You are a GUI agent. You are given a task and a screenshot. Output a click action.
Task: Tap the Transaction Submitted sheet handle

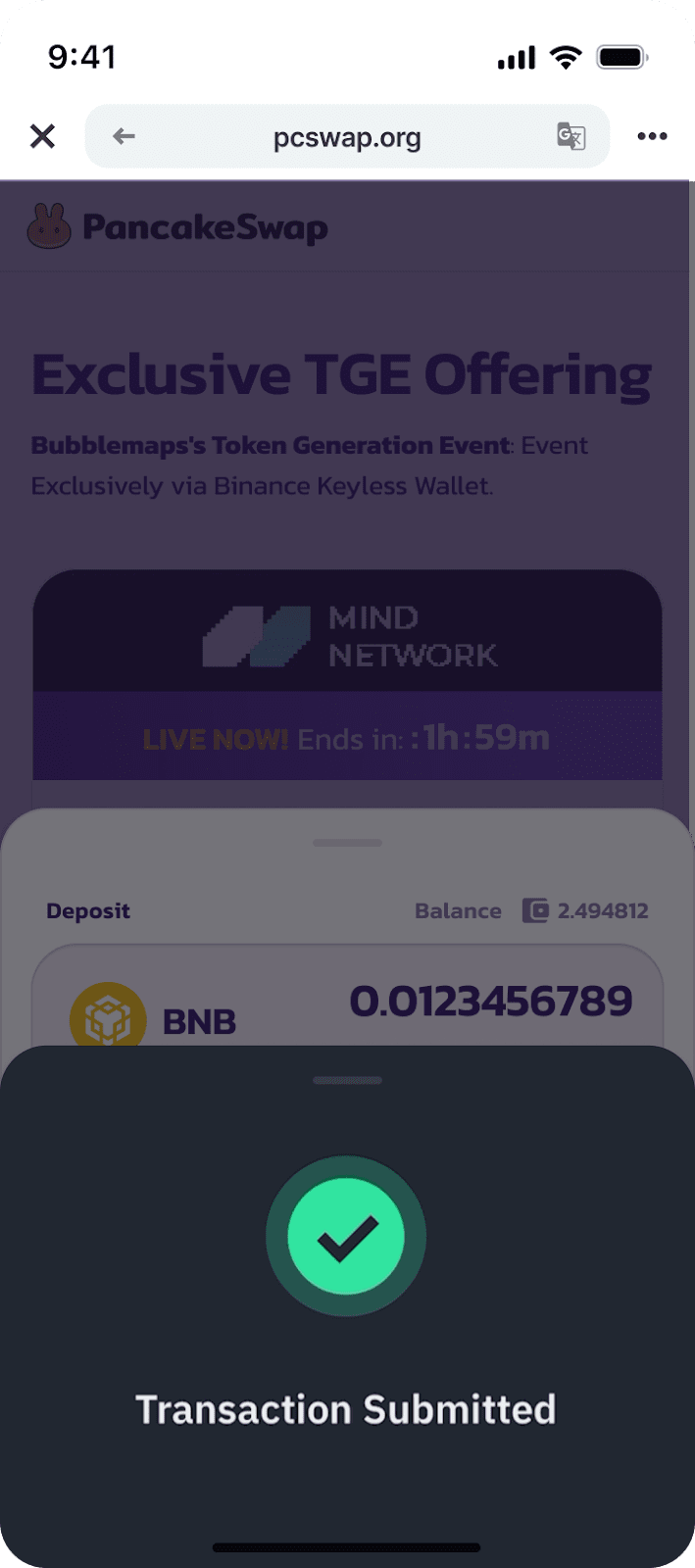(347, 1080)
